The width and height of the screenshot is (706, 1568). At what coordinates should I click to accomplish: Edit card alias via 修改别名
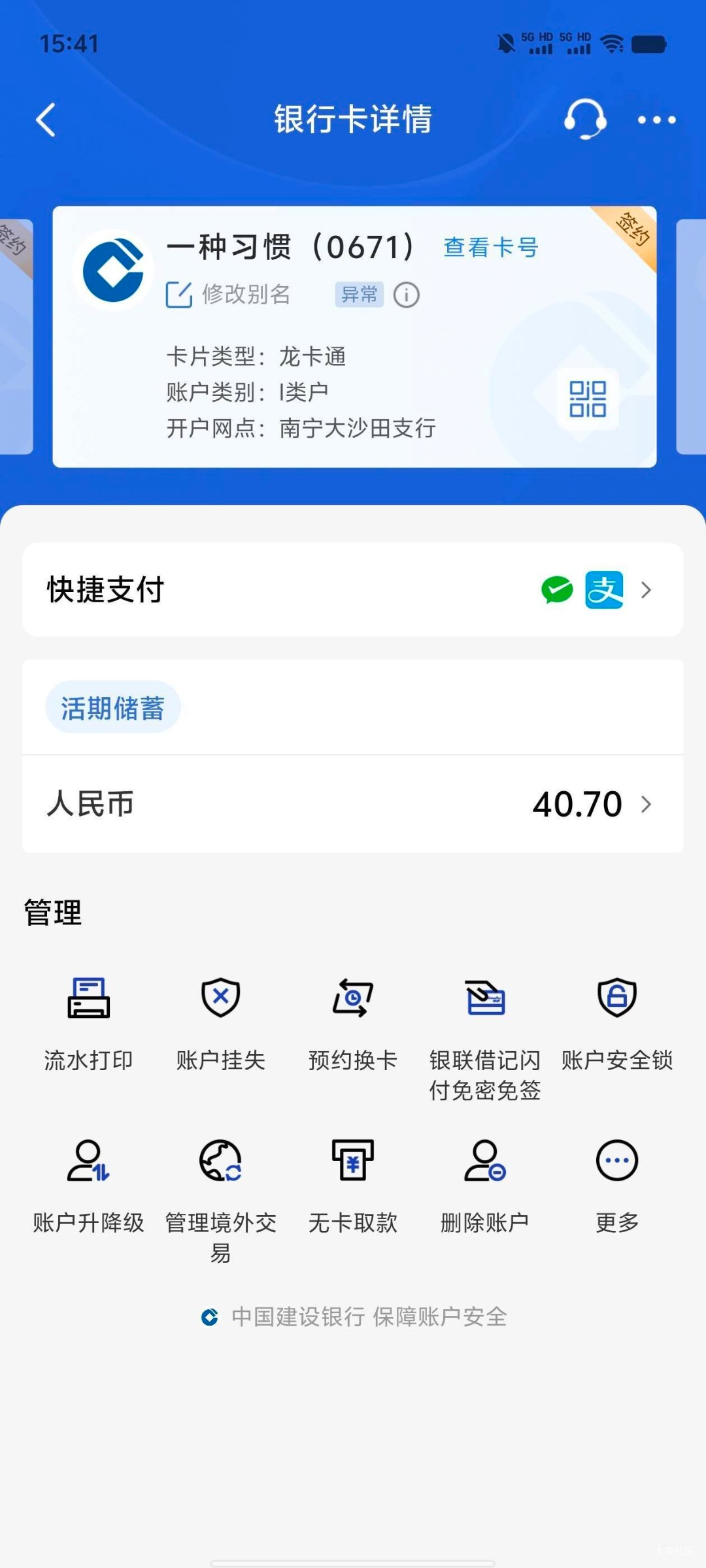[x=227, y=295]
